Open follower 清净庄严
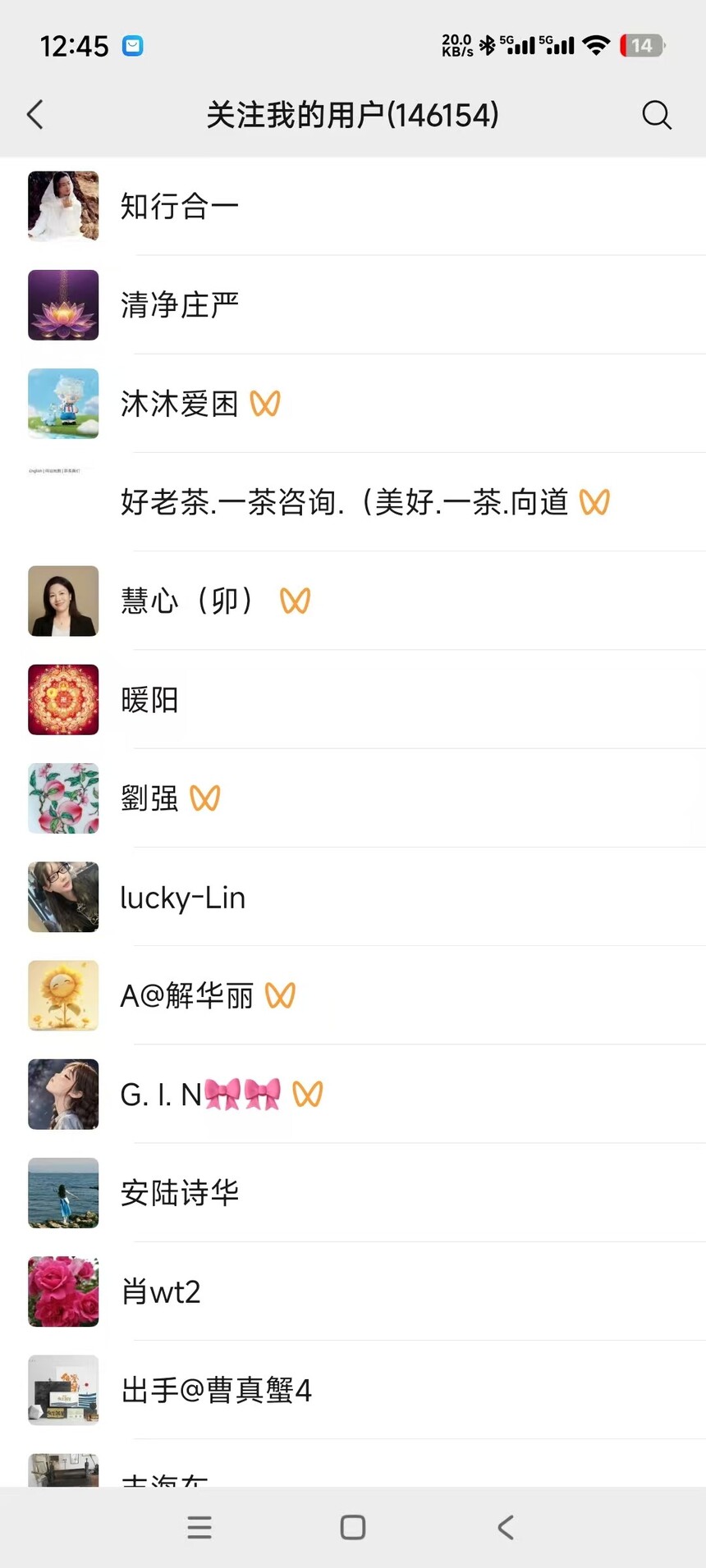 click(179, 305)
